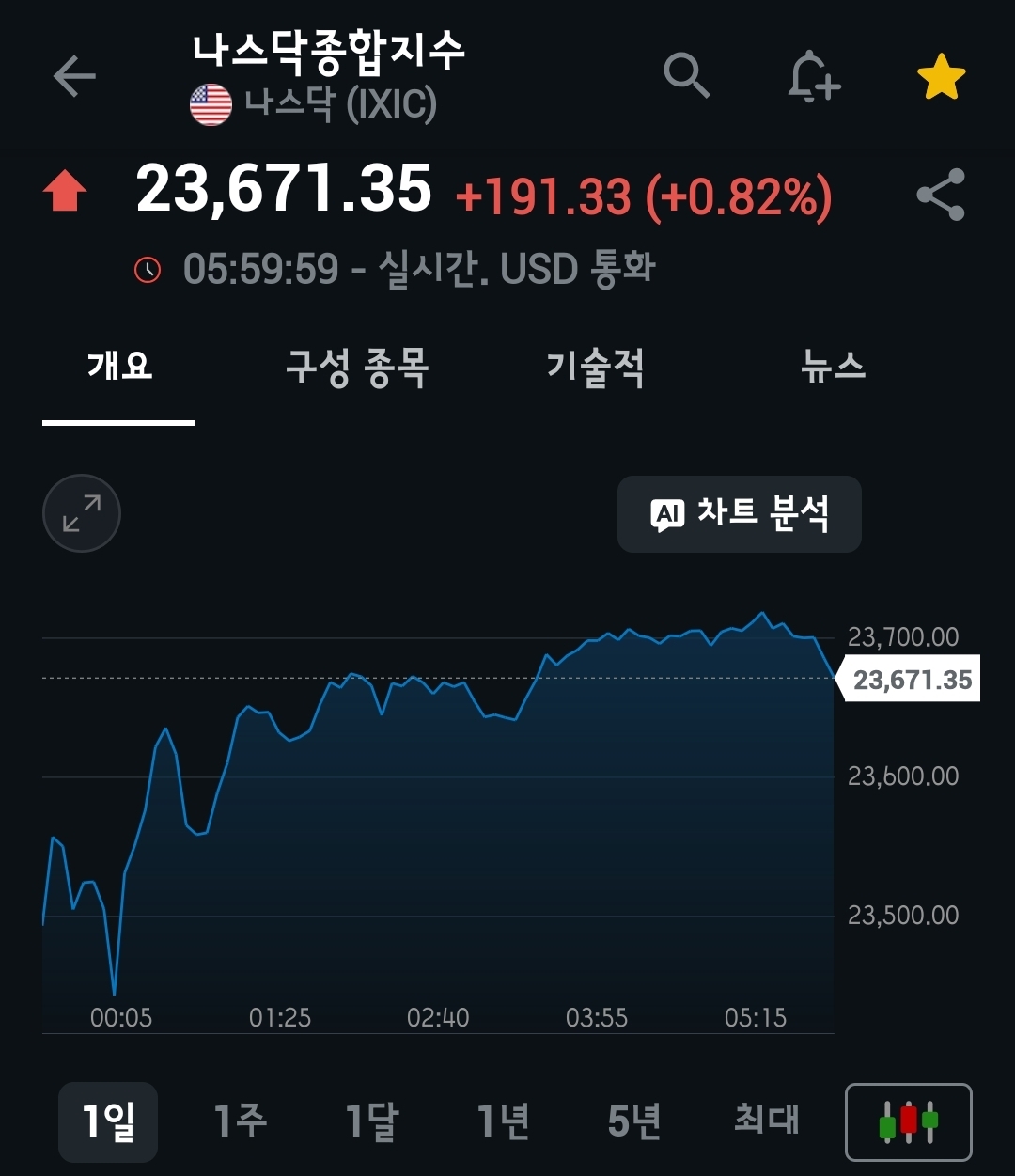
Task: Select the 1일 chart range
Action: click(108, 1121)
